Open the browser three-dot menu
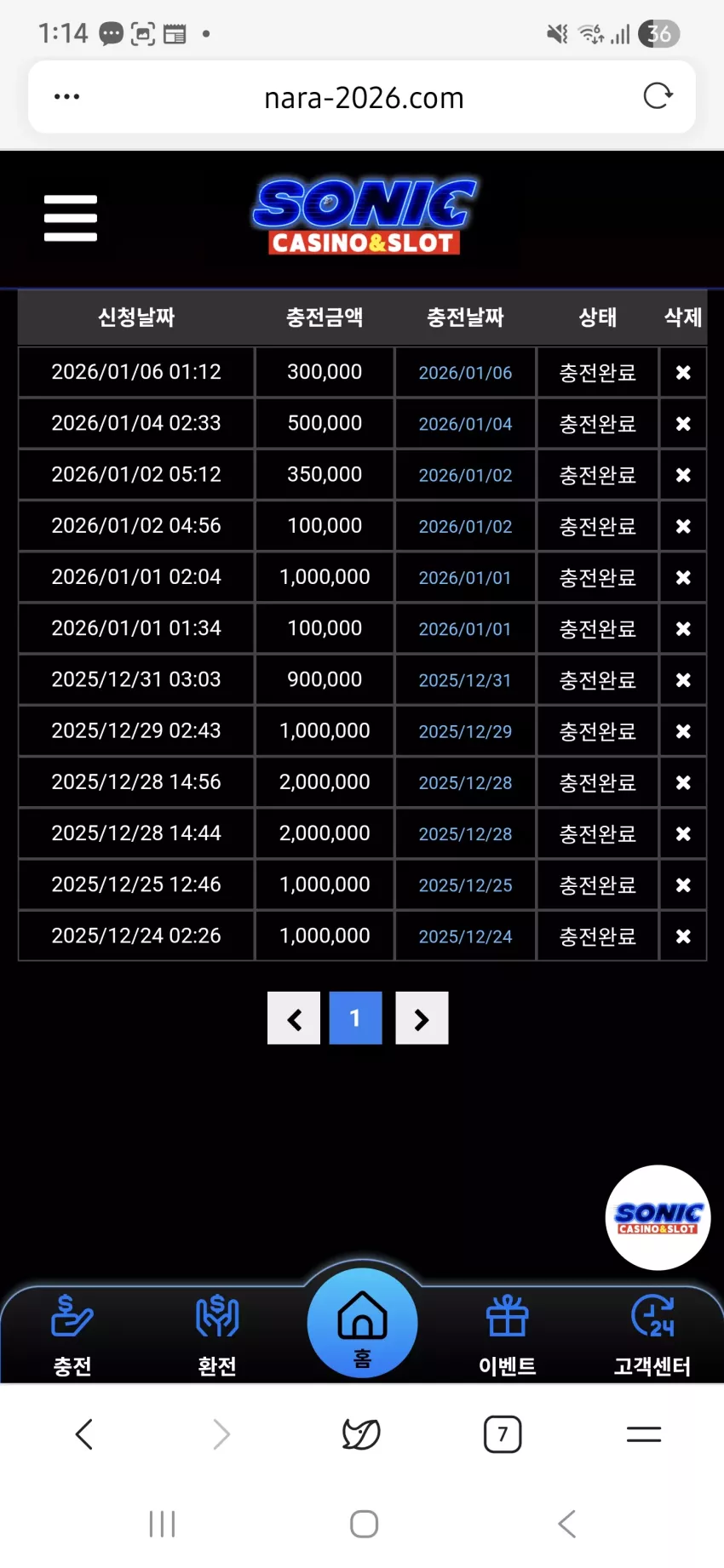The height and width of the screenshot is (1568, 724). (66, 97)
